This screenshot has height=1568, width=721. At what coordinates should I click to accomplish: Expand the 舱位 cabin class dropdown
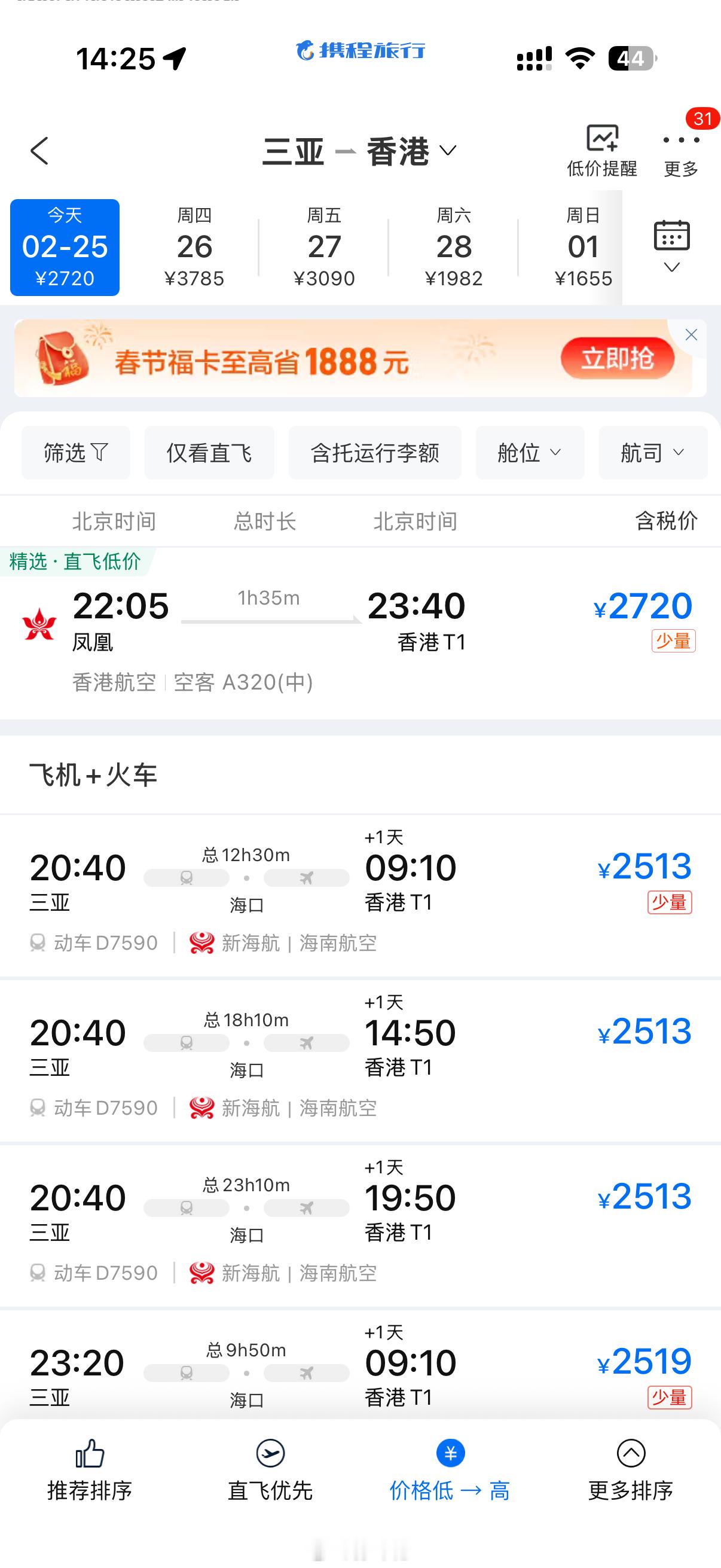529,452
